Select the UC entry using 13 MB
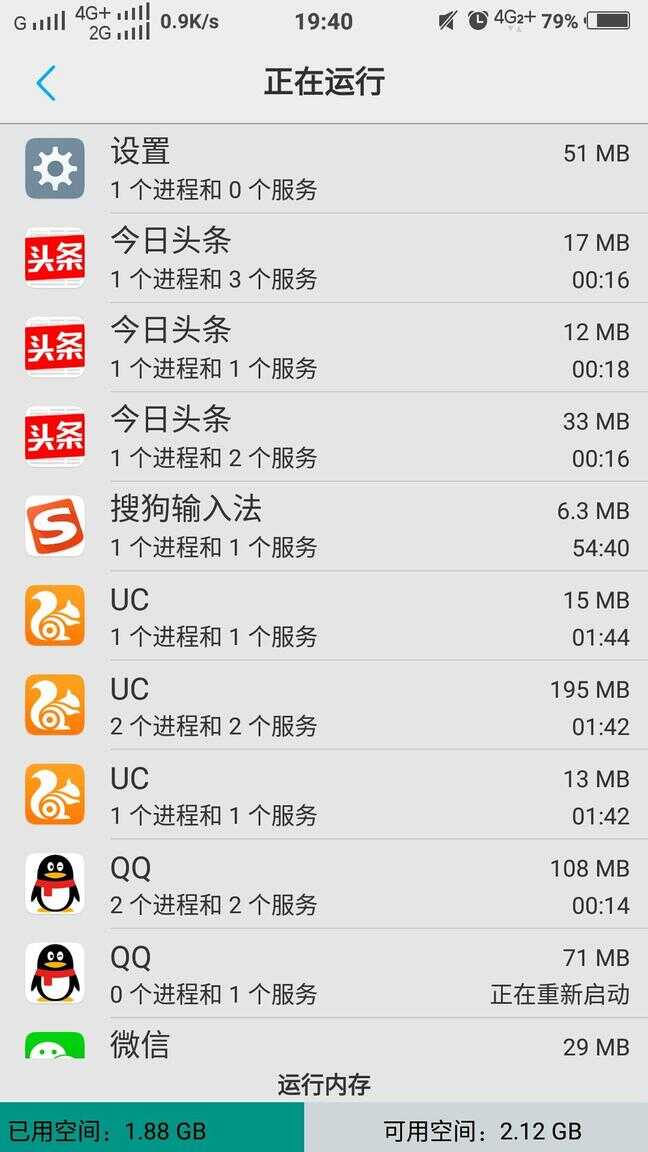648x1152 pixels. [x=324, y=795]
